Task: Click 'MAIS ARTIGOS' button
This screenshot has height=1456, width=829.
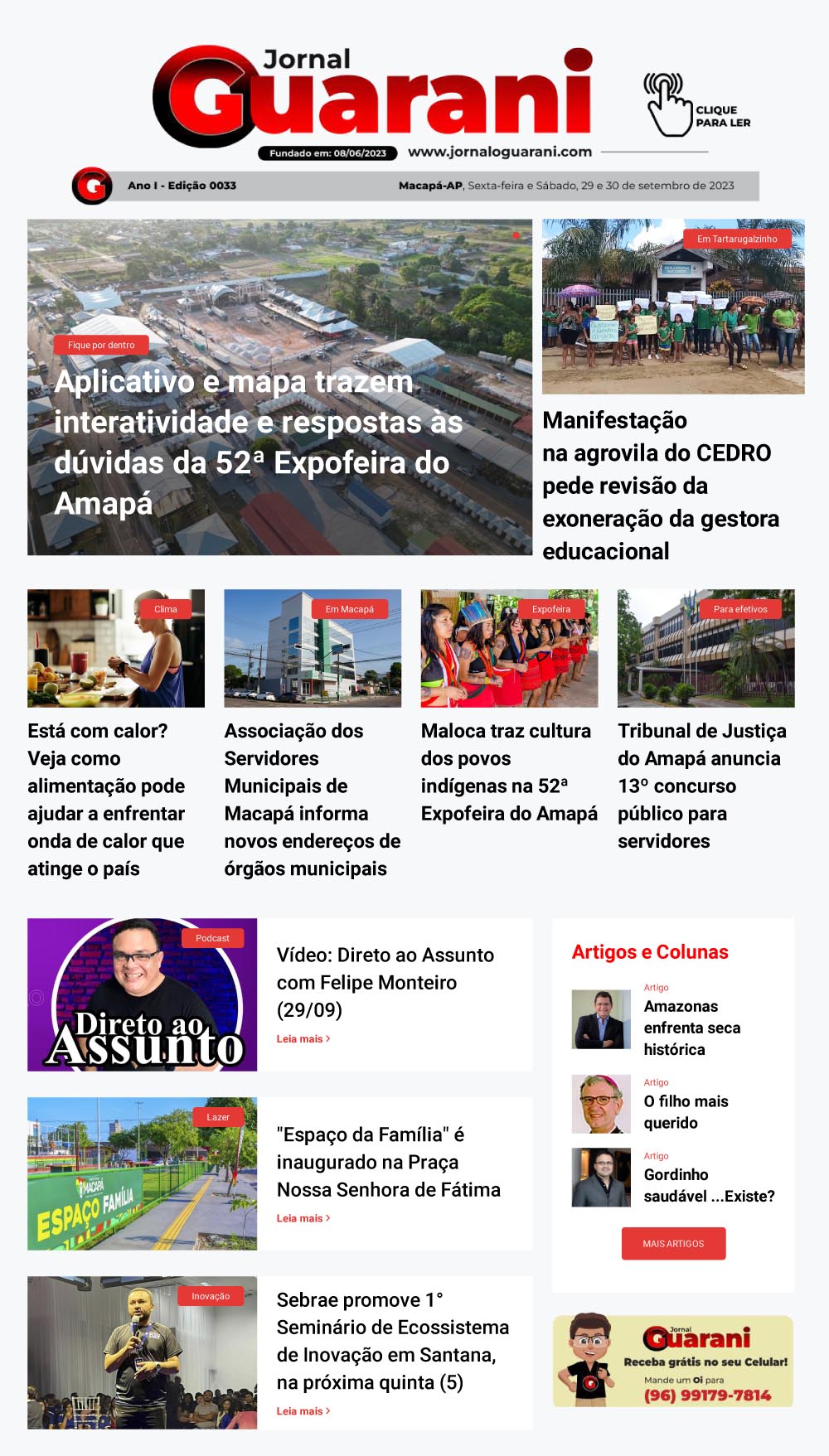Action: coord(672,1243)
